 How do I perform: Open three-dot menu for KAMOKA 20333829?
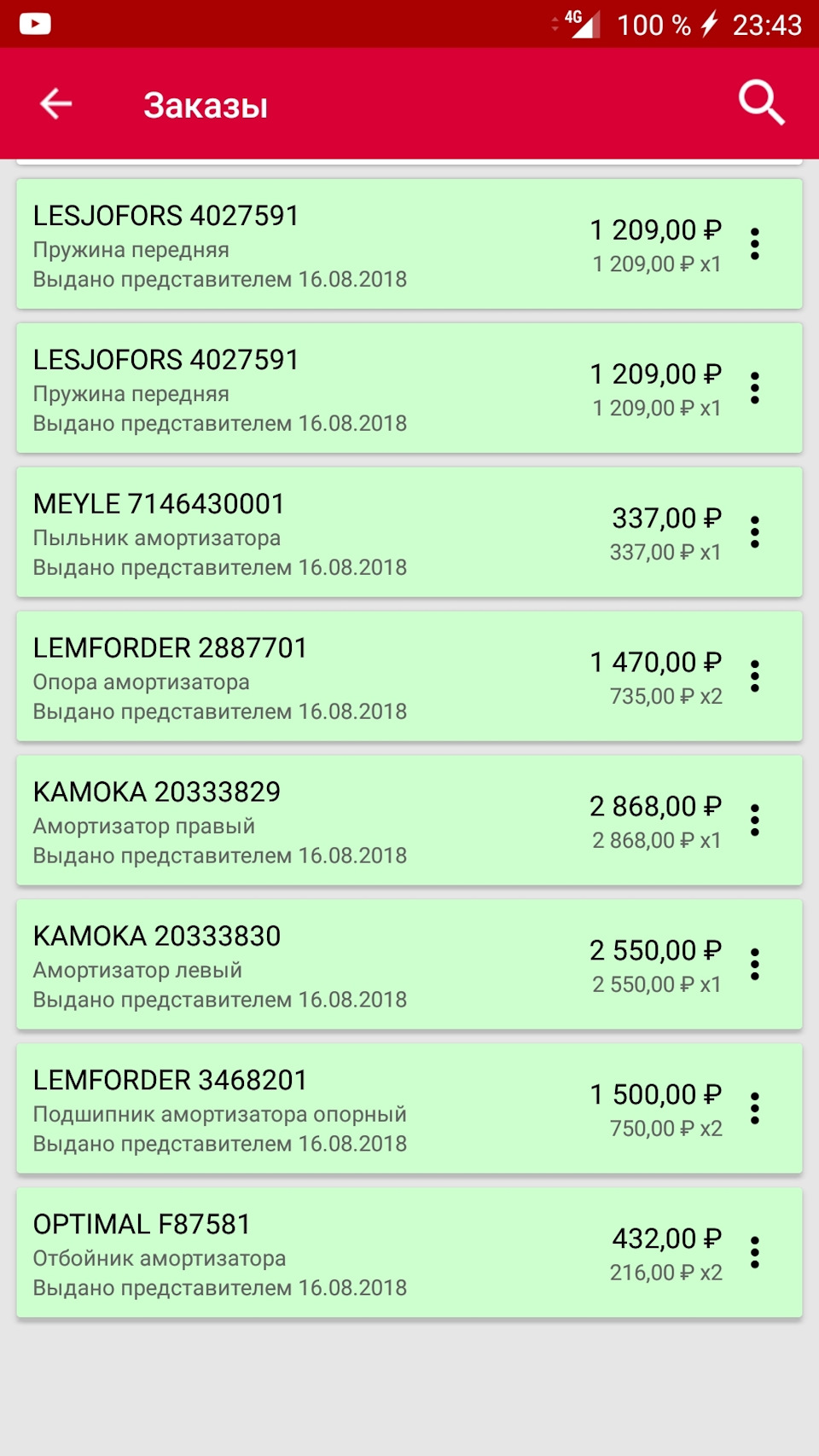[755, 821]
